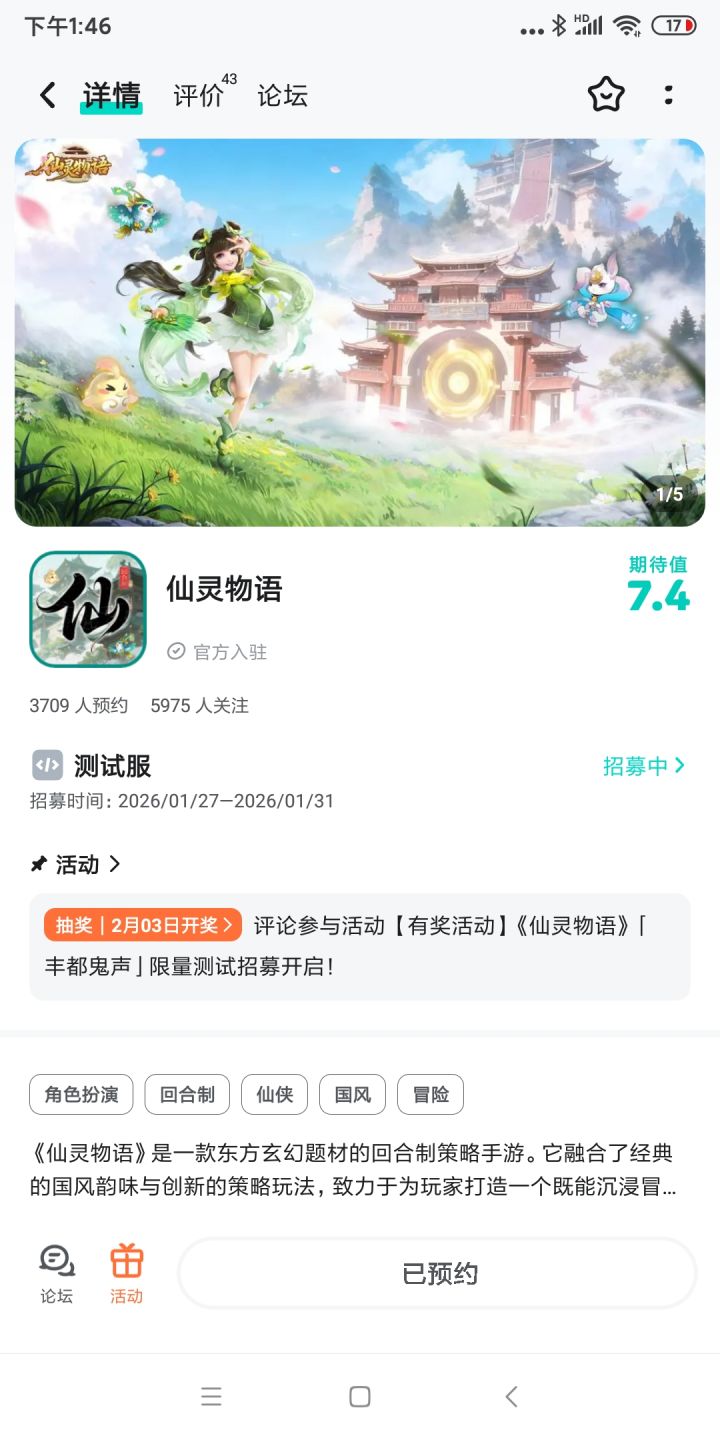Favorite the game via the star icon
This screenshot has width=720, height=1440.
[606, 93]
